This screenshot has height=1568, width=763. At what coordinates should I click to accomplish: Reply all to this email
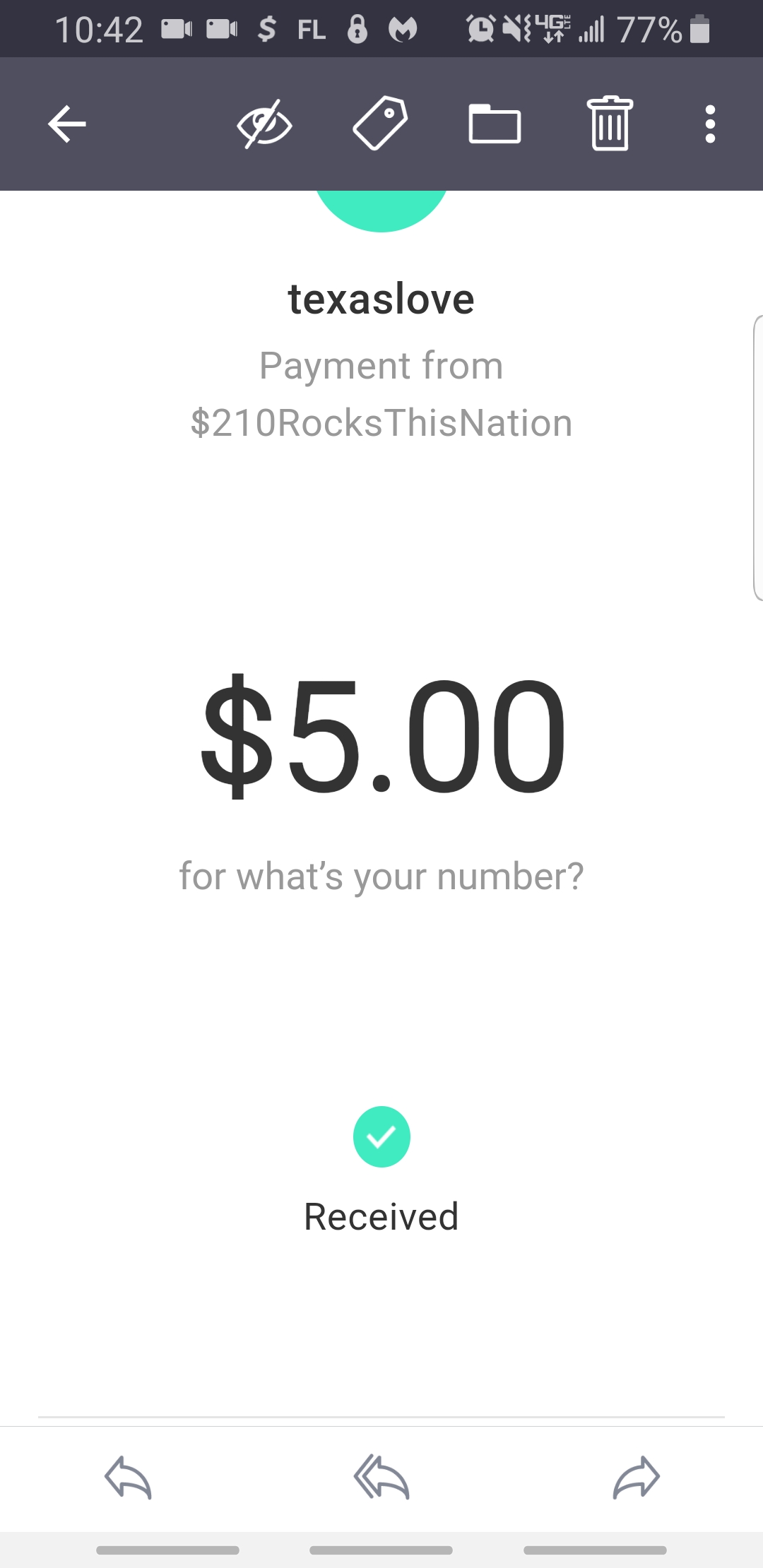pos(381,1478)
